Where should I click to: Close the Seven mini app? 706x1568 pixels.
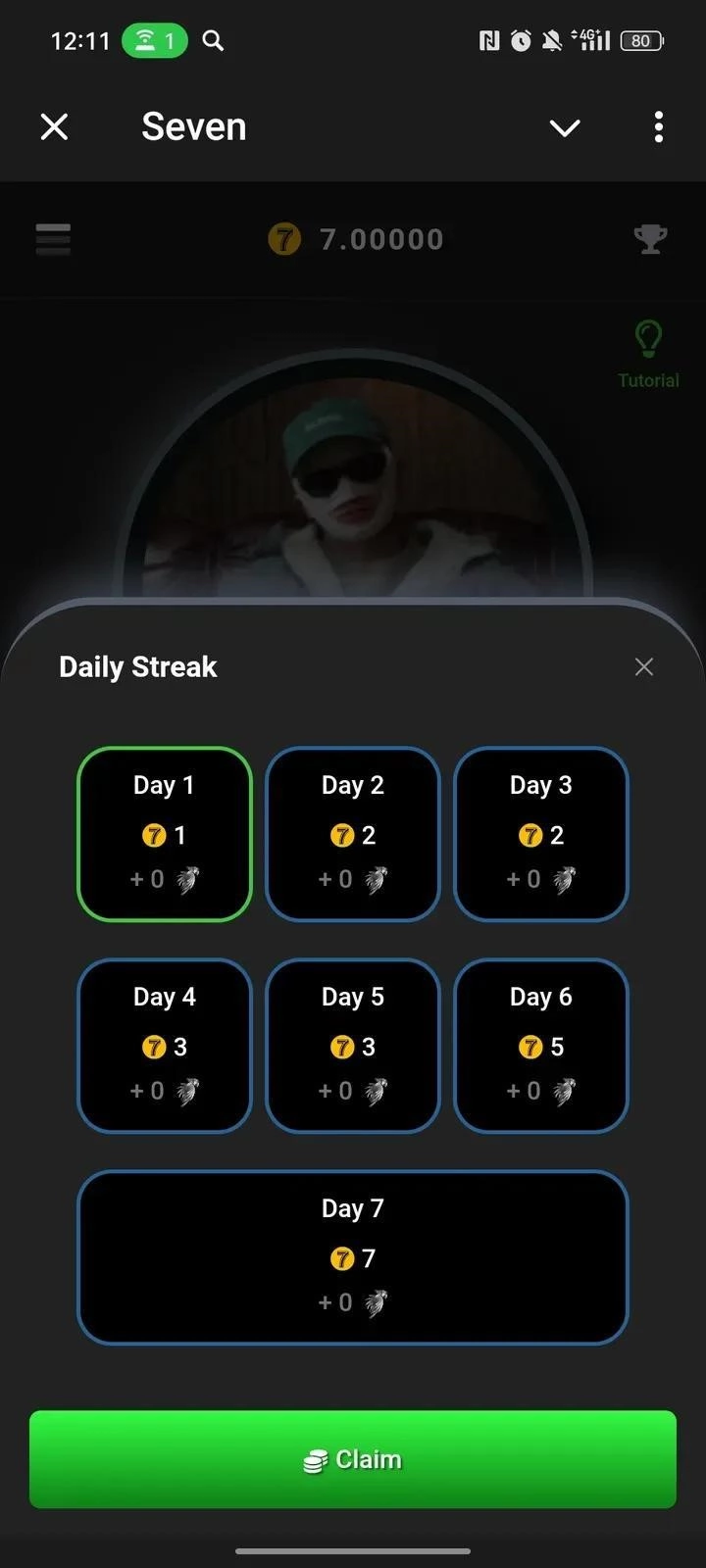(x=55, y=126)
